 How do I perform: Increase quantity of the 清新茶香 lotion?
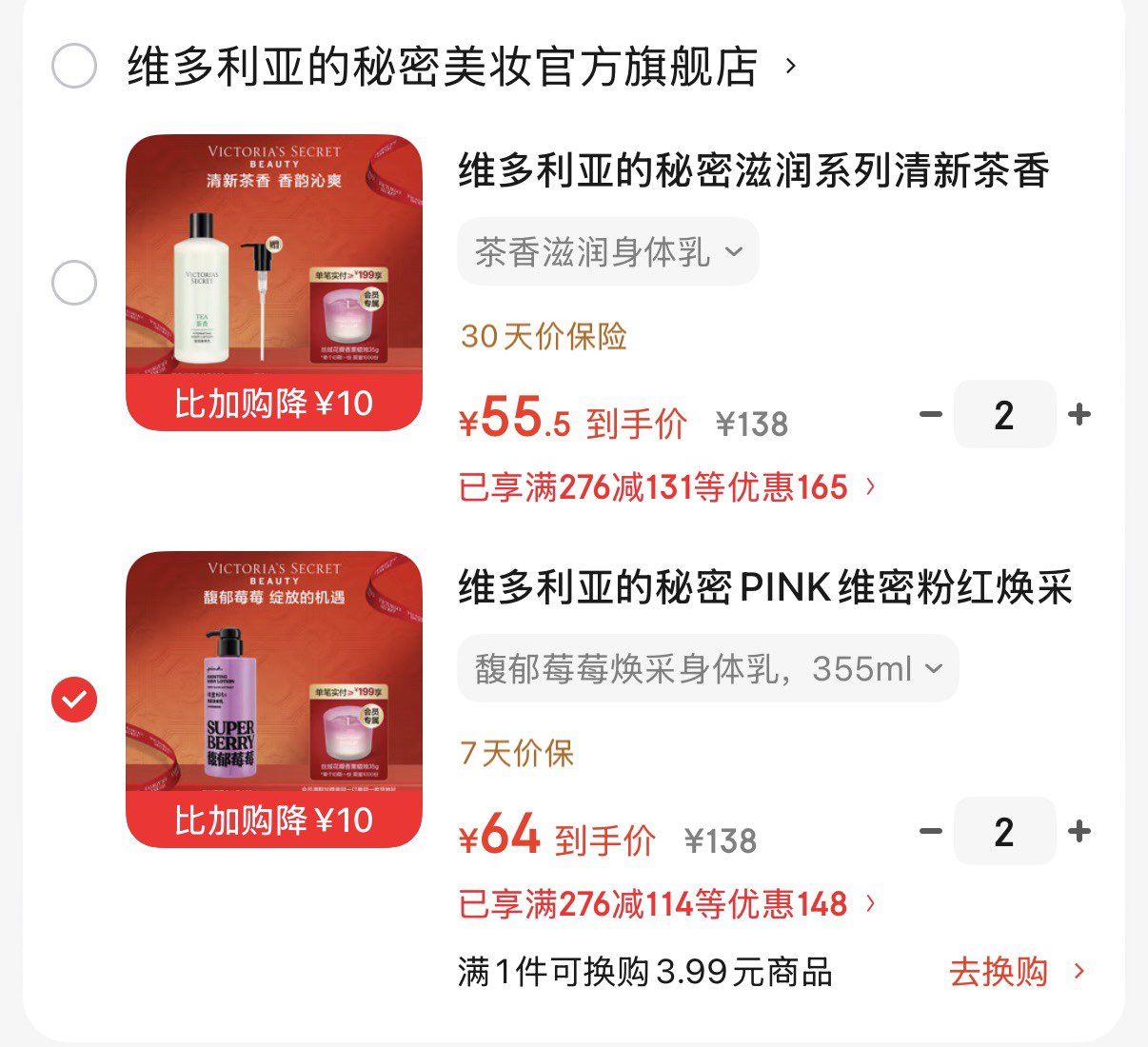tap(1079, 414)
